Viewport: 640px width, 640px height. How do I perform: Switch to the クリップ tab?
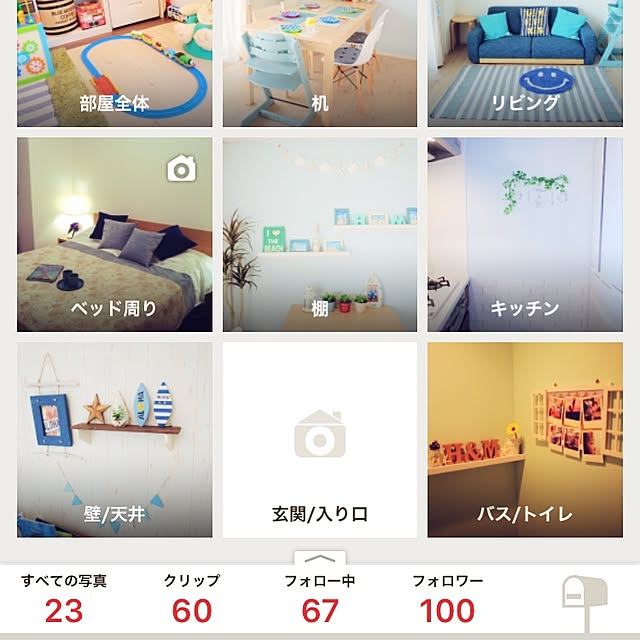coord(192,599)
